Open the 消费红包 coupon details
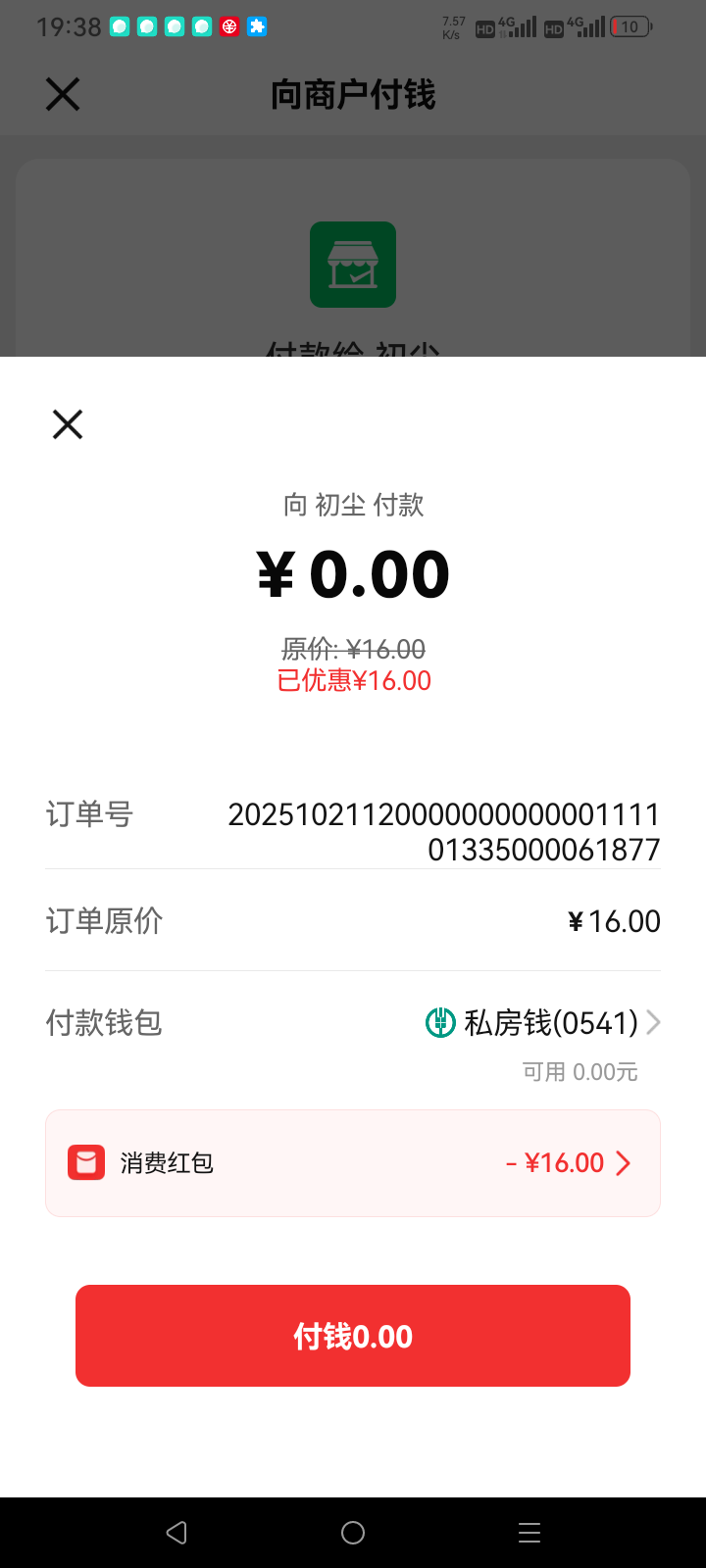 (x=353, y=1163)
